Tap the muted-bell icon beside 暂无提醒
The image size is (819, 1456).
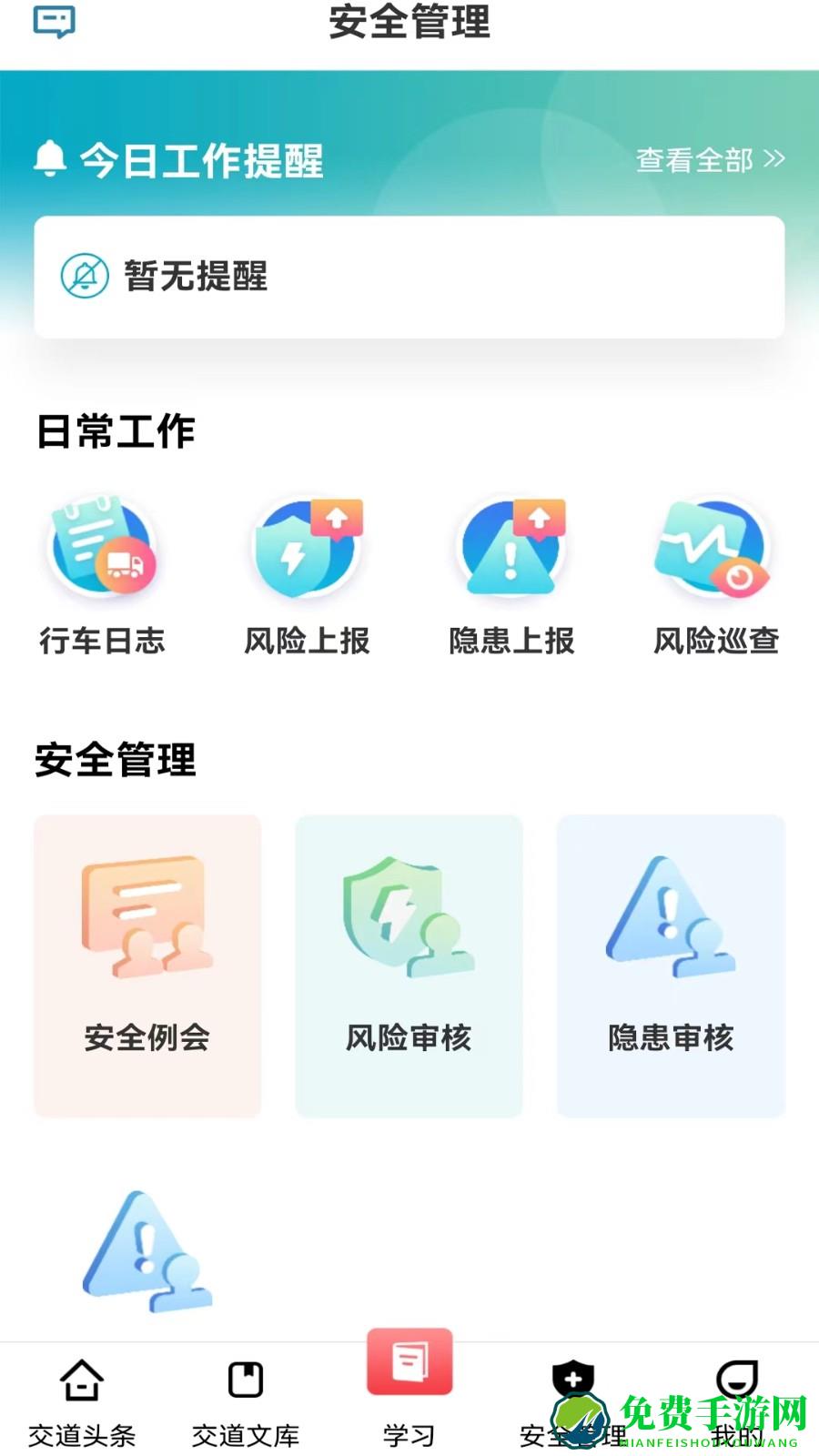coord(83,274)
